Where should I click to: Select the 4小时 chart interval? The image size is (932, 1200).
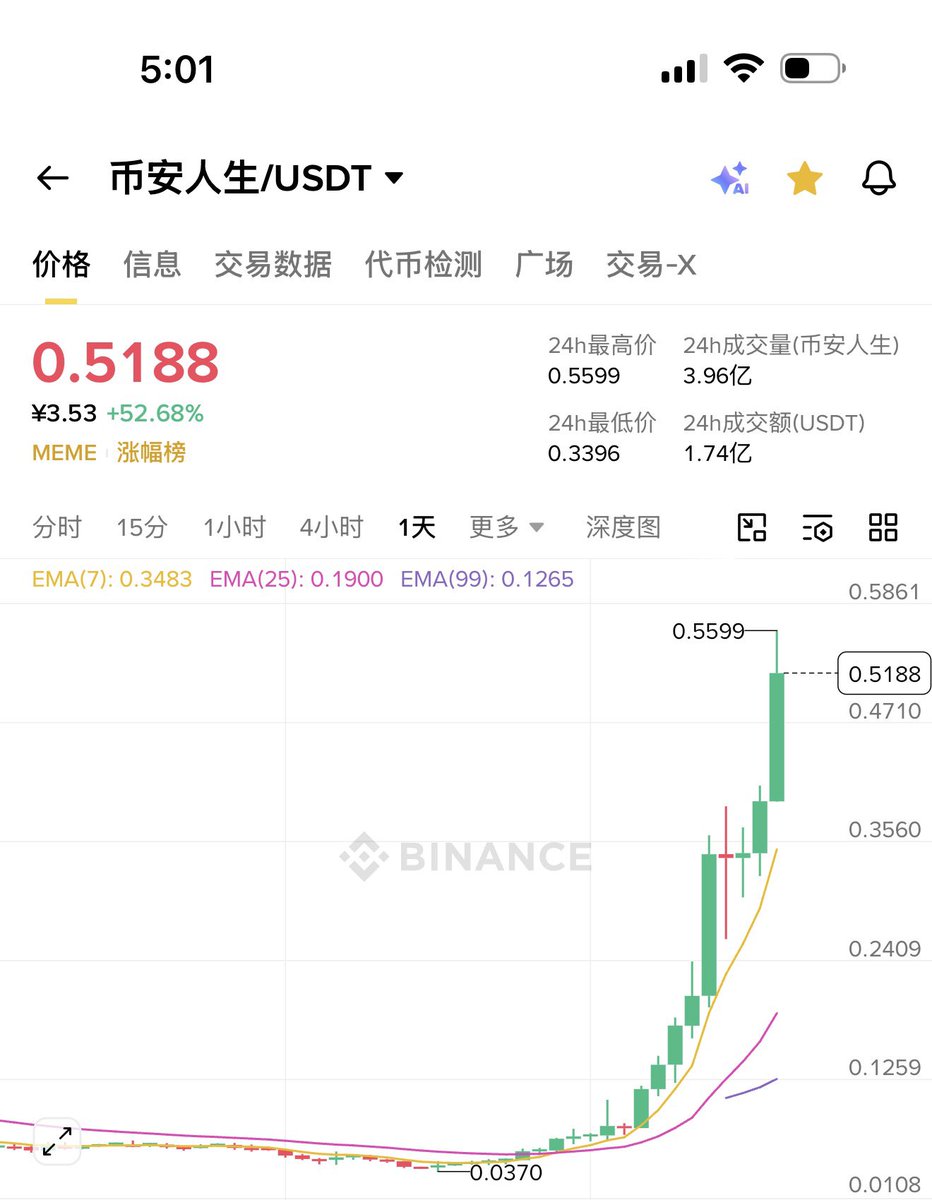(x=331, y=527)
